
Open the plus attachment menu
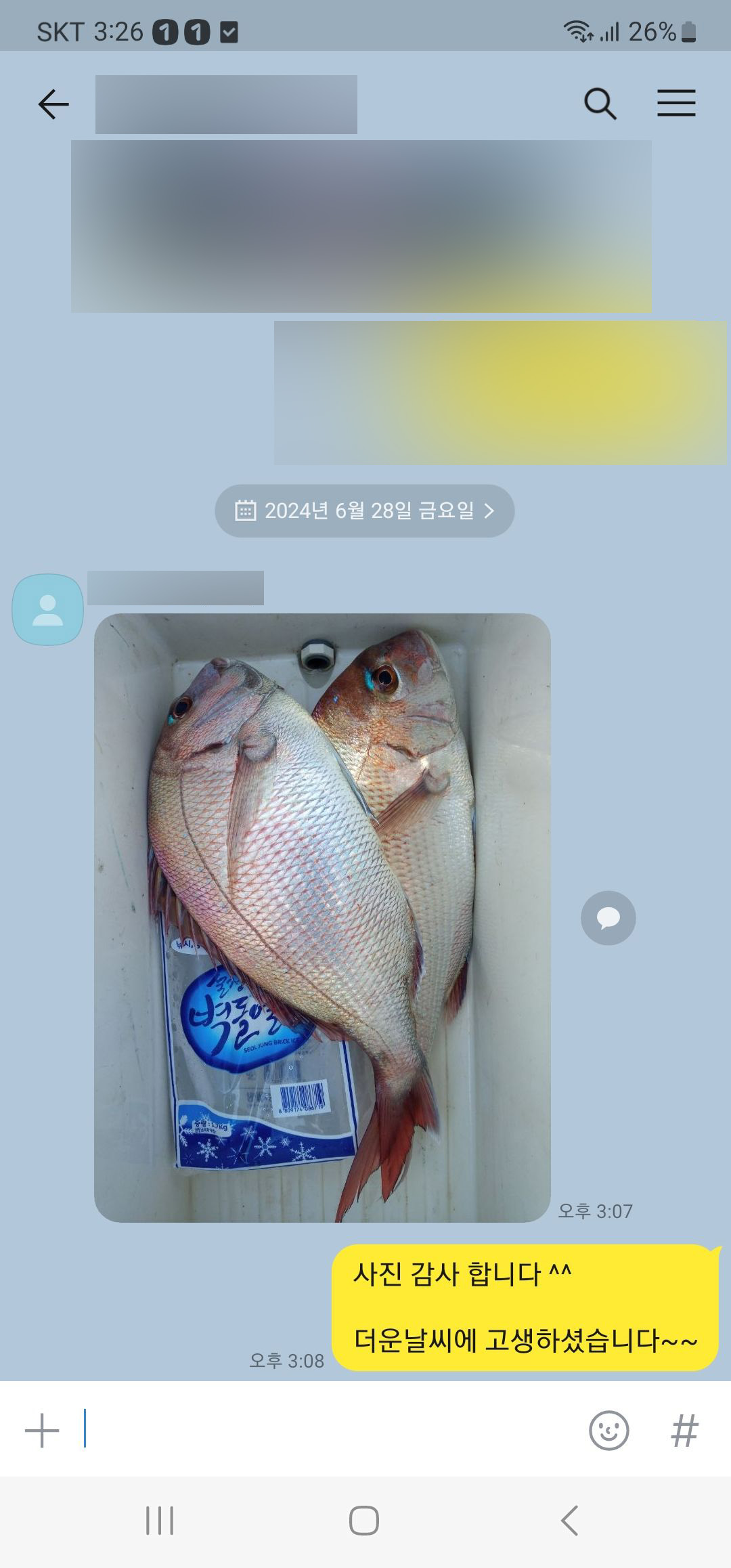42,1431
